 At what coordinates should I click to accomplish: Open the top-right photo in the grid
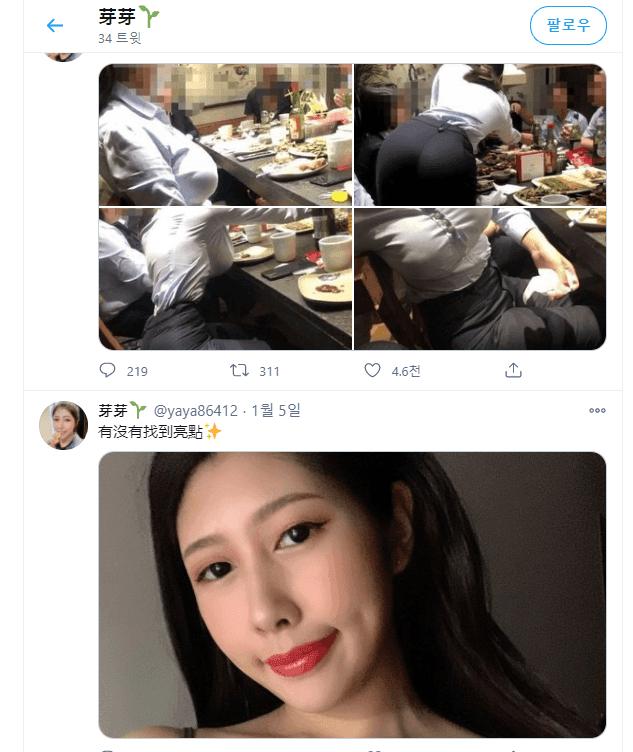coord(480,135)
